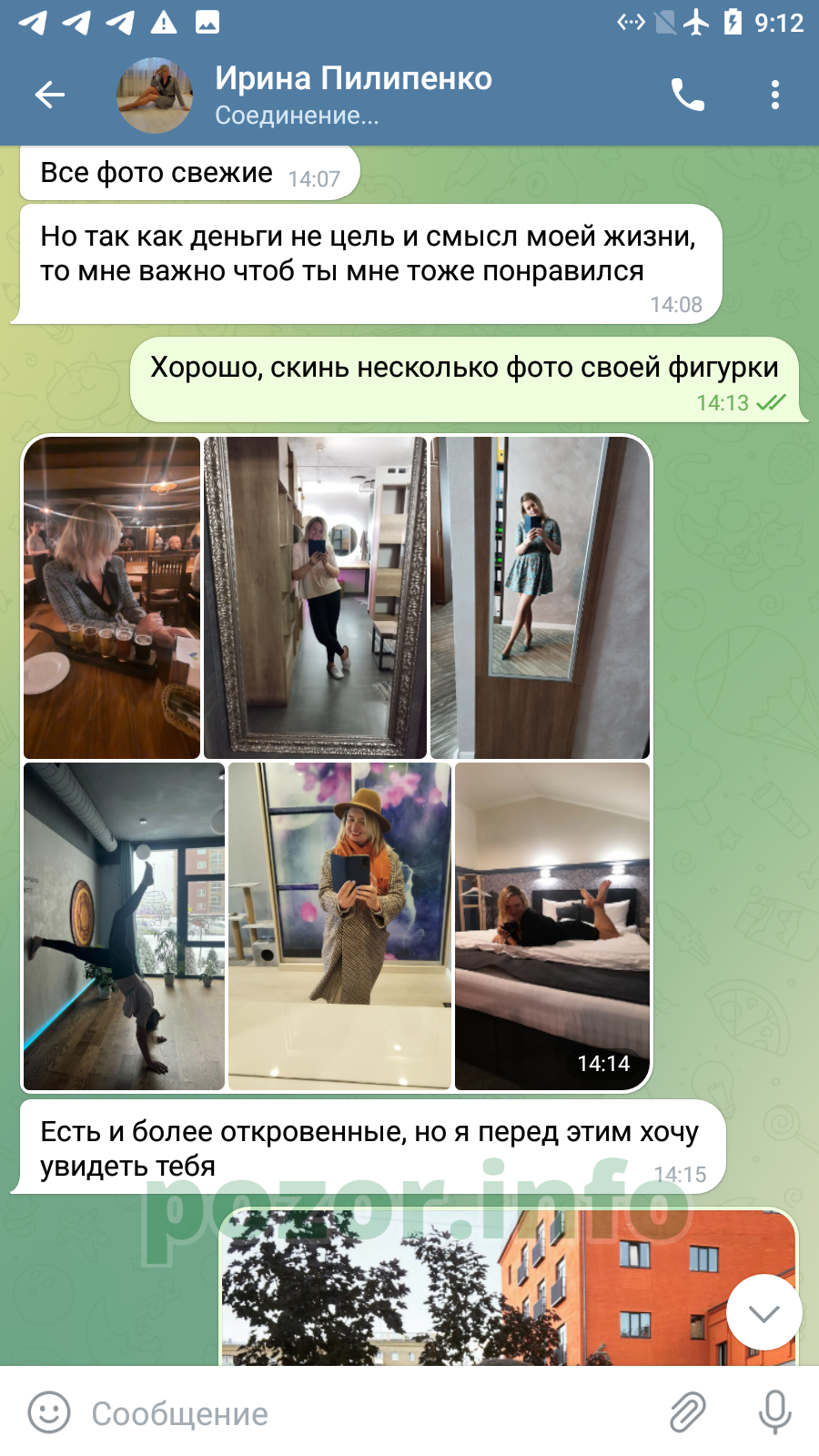Open Ирина Пилипенко's profile avatar
This screenshot has width=819, height=1456.
coord(155,95)
